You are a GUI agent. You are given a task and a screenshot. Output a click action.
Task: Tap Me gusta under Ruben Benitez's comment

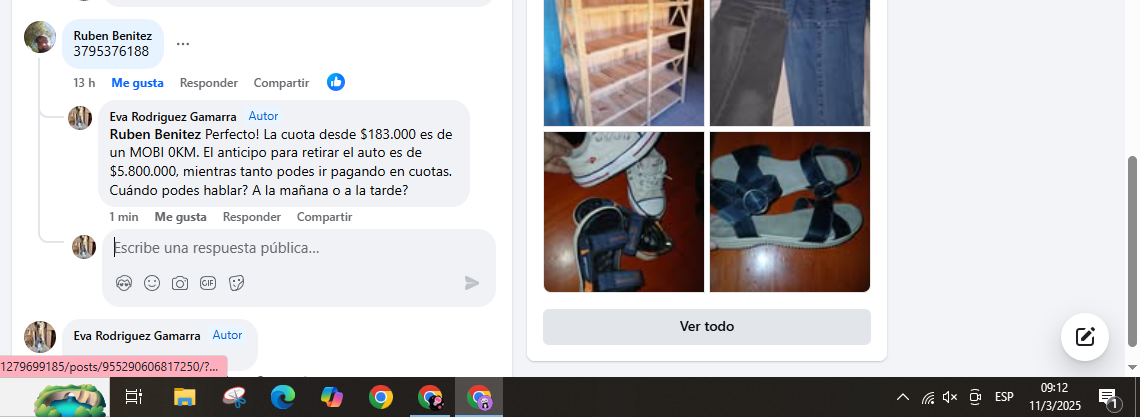[x=137, y=82]
